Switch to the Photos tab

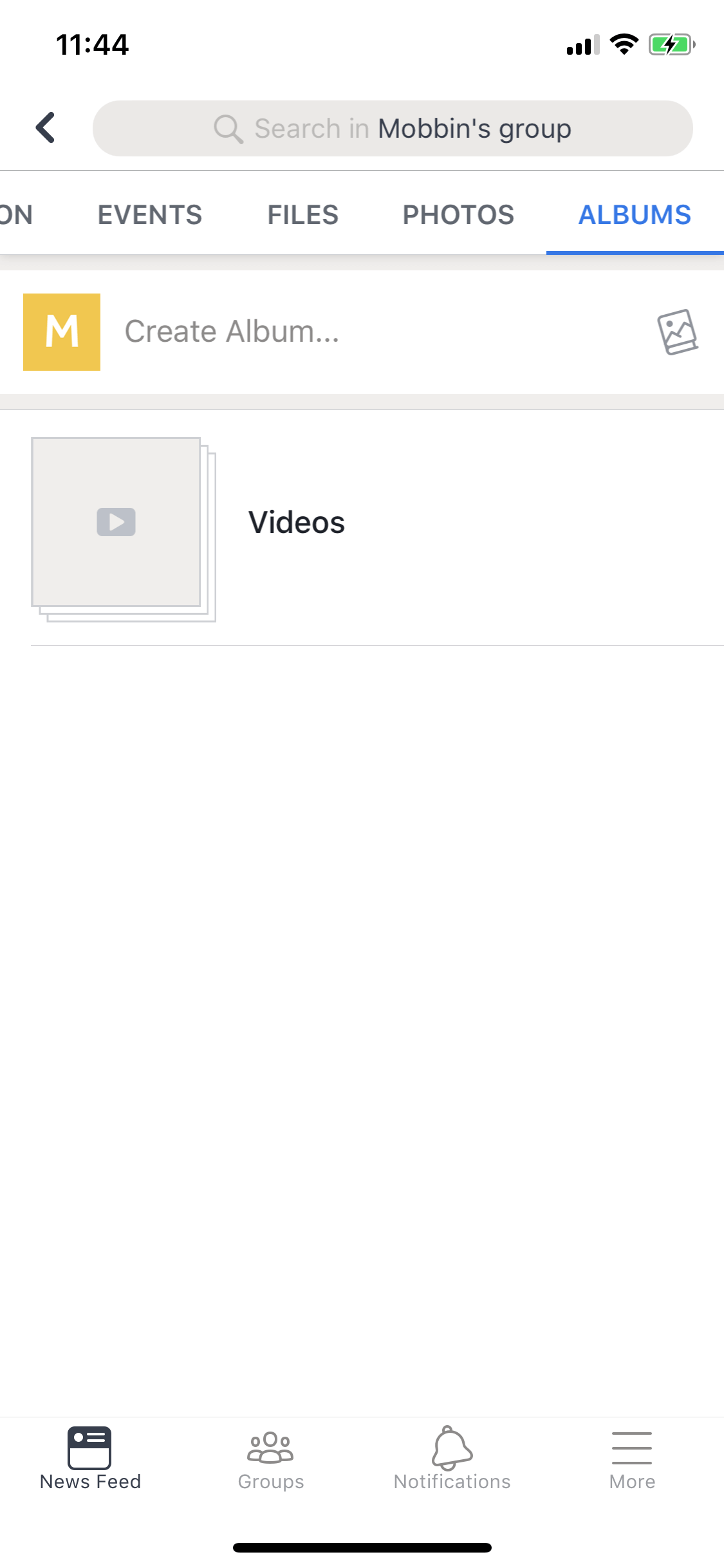click(x=458, y=215)
